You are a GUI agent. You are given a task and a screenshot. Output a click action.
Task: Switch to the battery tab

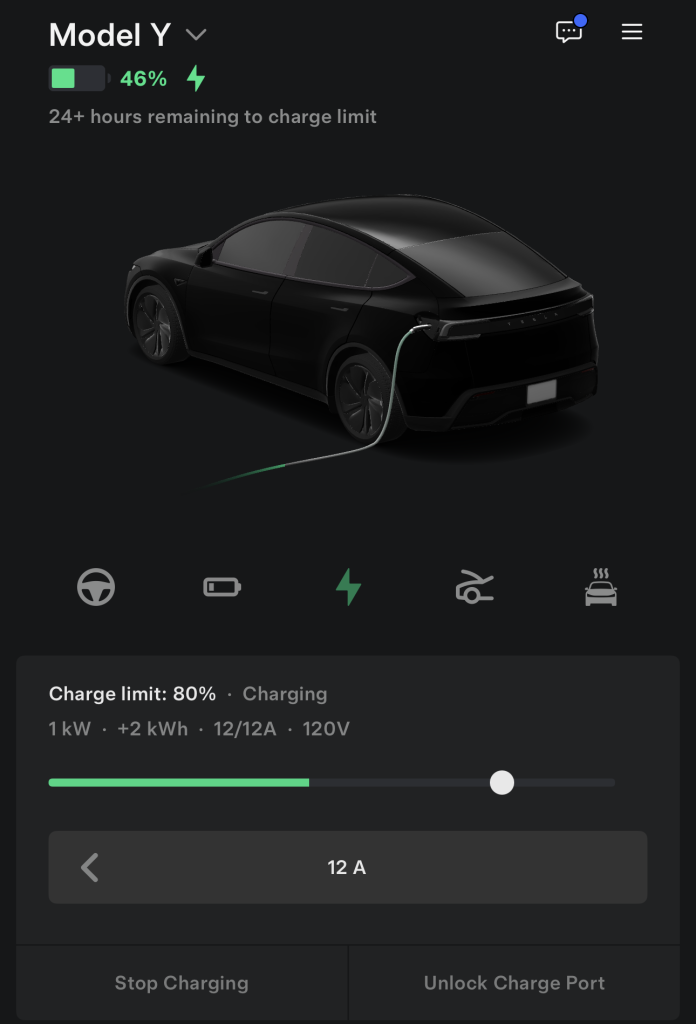[222, 587]
